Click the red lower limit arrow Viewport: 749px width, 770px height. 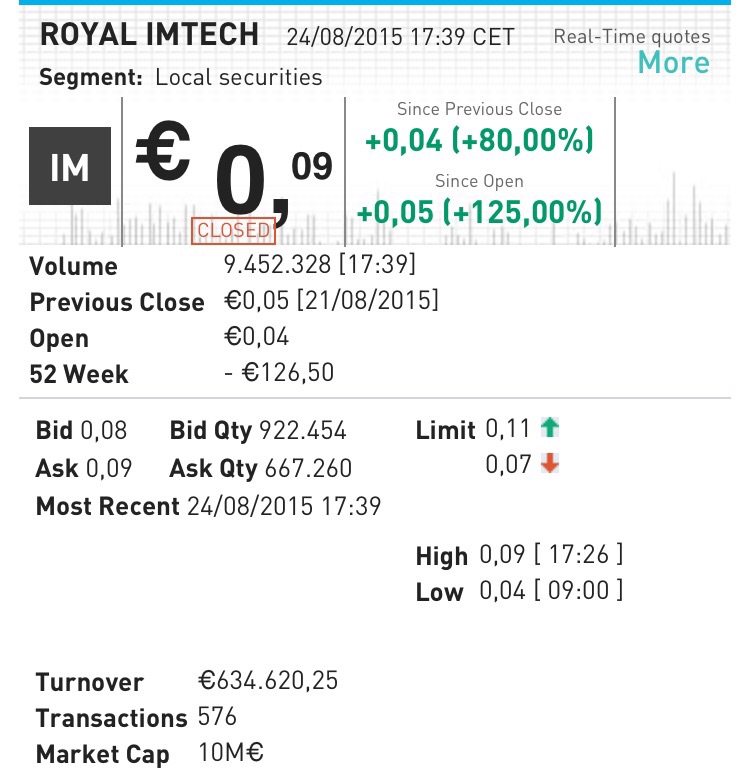point(549,463)
